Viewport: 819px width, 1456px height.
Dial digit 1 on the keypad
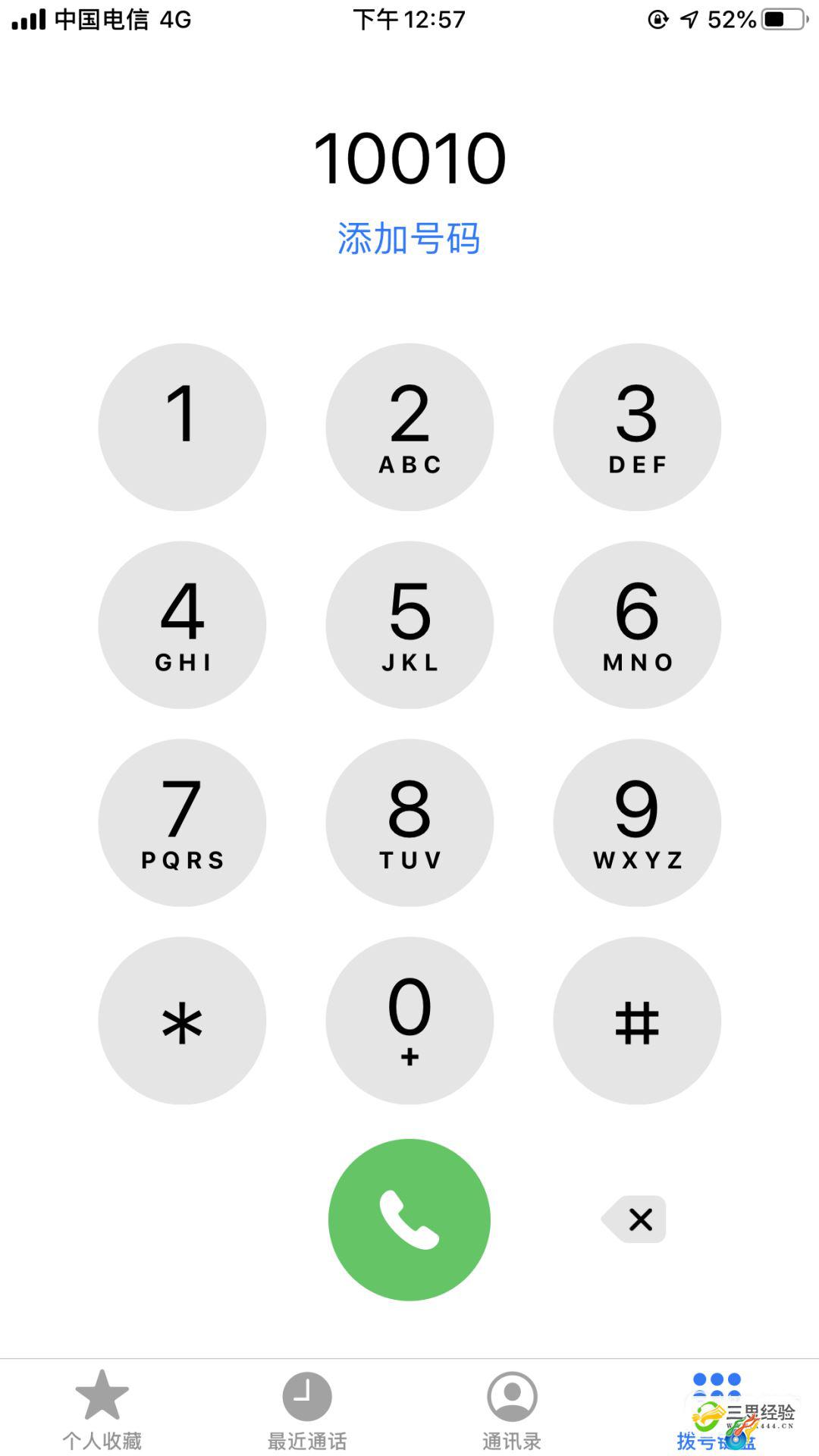pos(182,427)
